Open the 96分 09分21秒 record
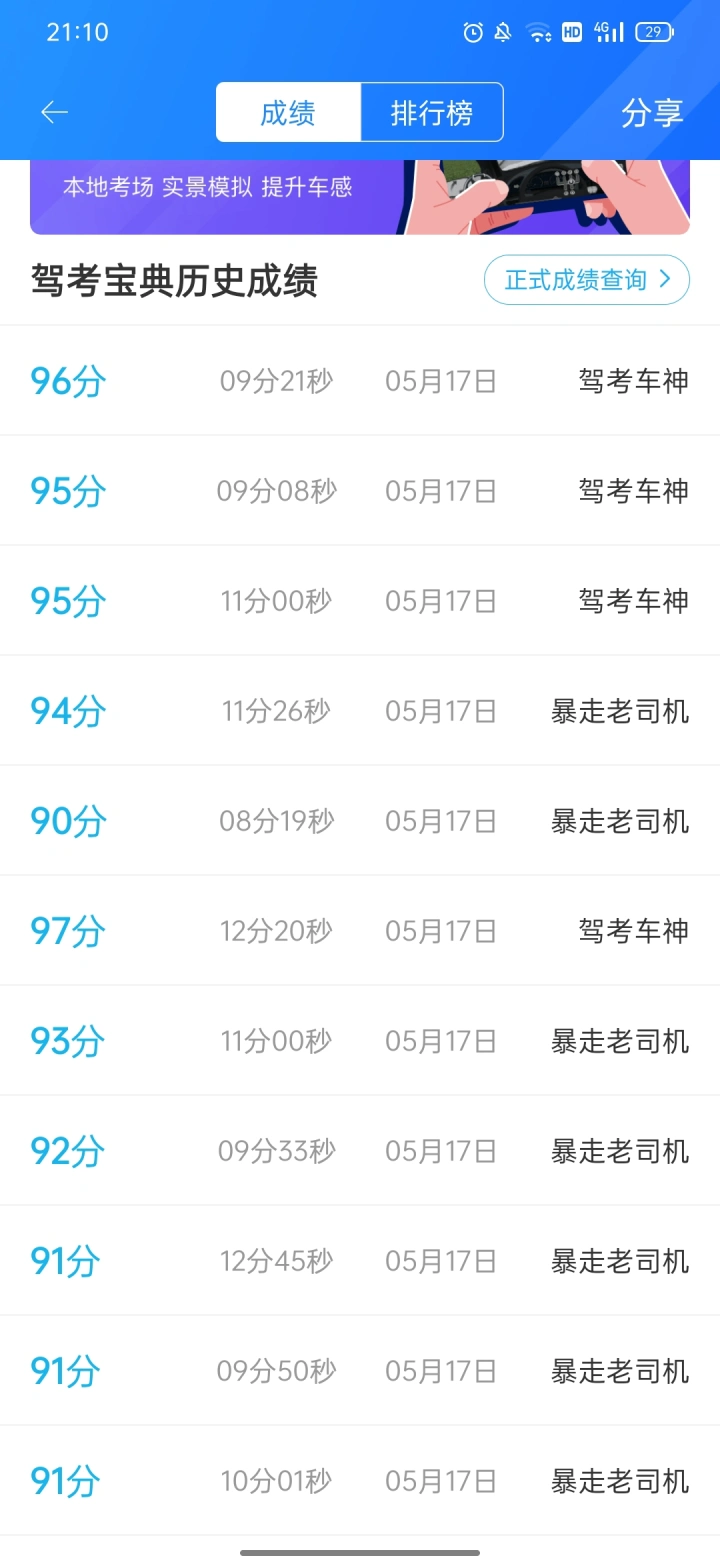This screenshot has width=720, height=1560. (360, 381)
